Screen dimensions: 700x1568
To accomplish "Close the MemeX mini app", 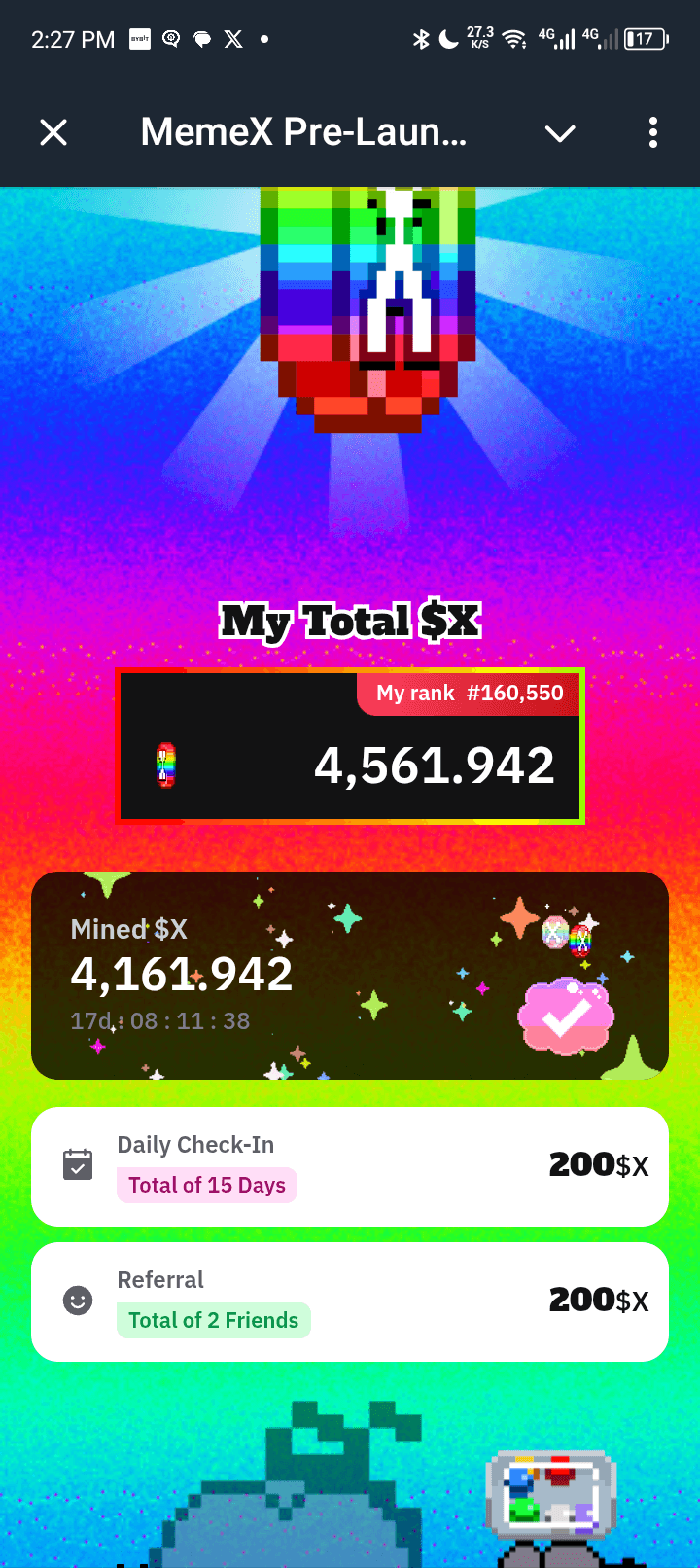I will tap(53, 132).
